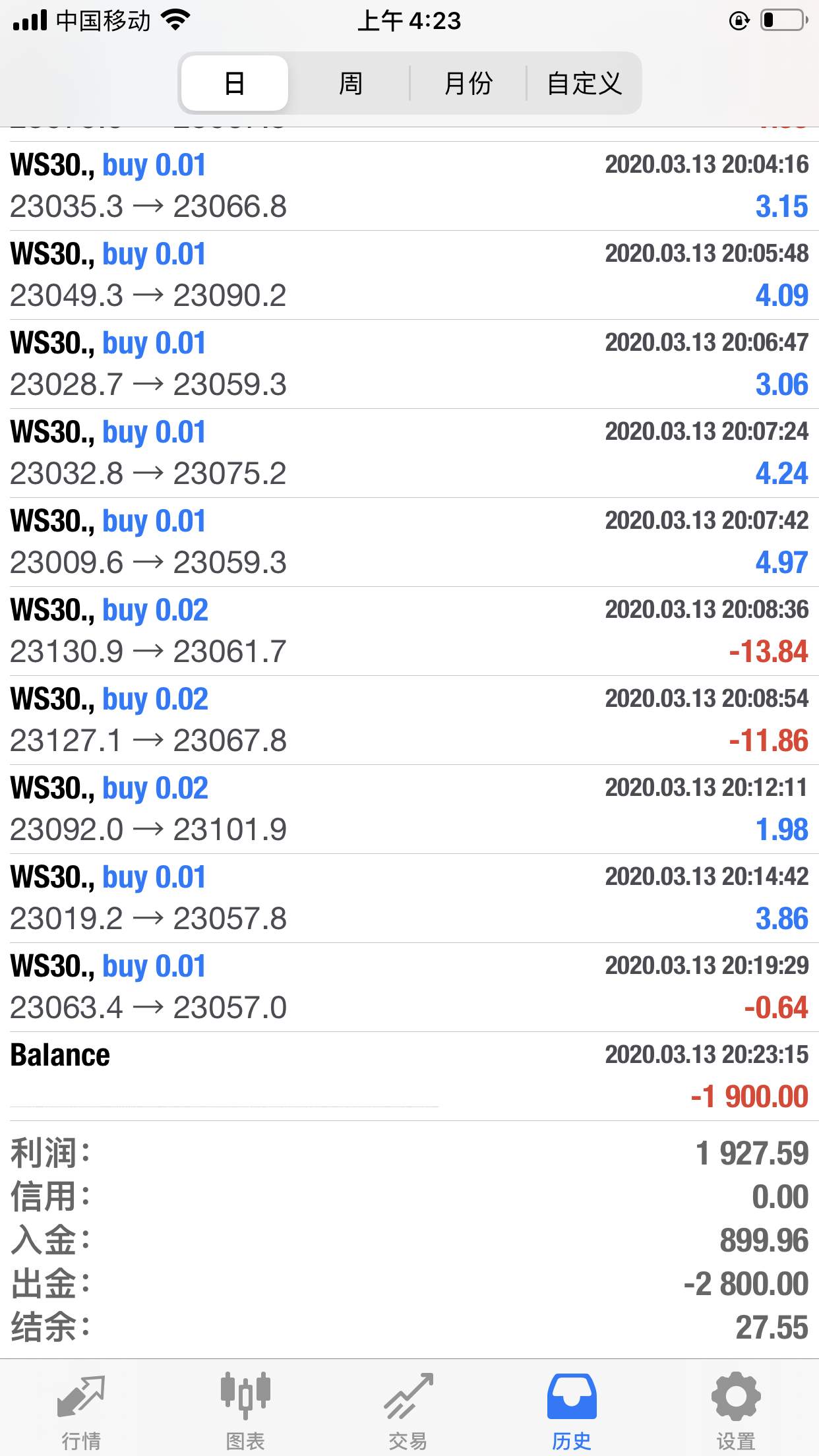
Task: Open the WS30 trade closed at 20:12:11
Action: coord(409,809)
